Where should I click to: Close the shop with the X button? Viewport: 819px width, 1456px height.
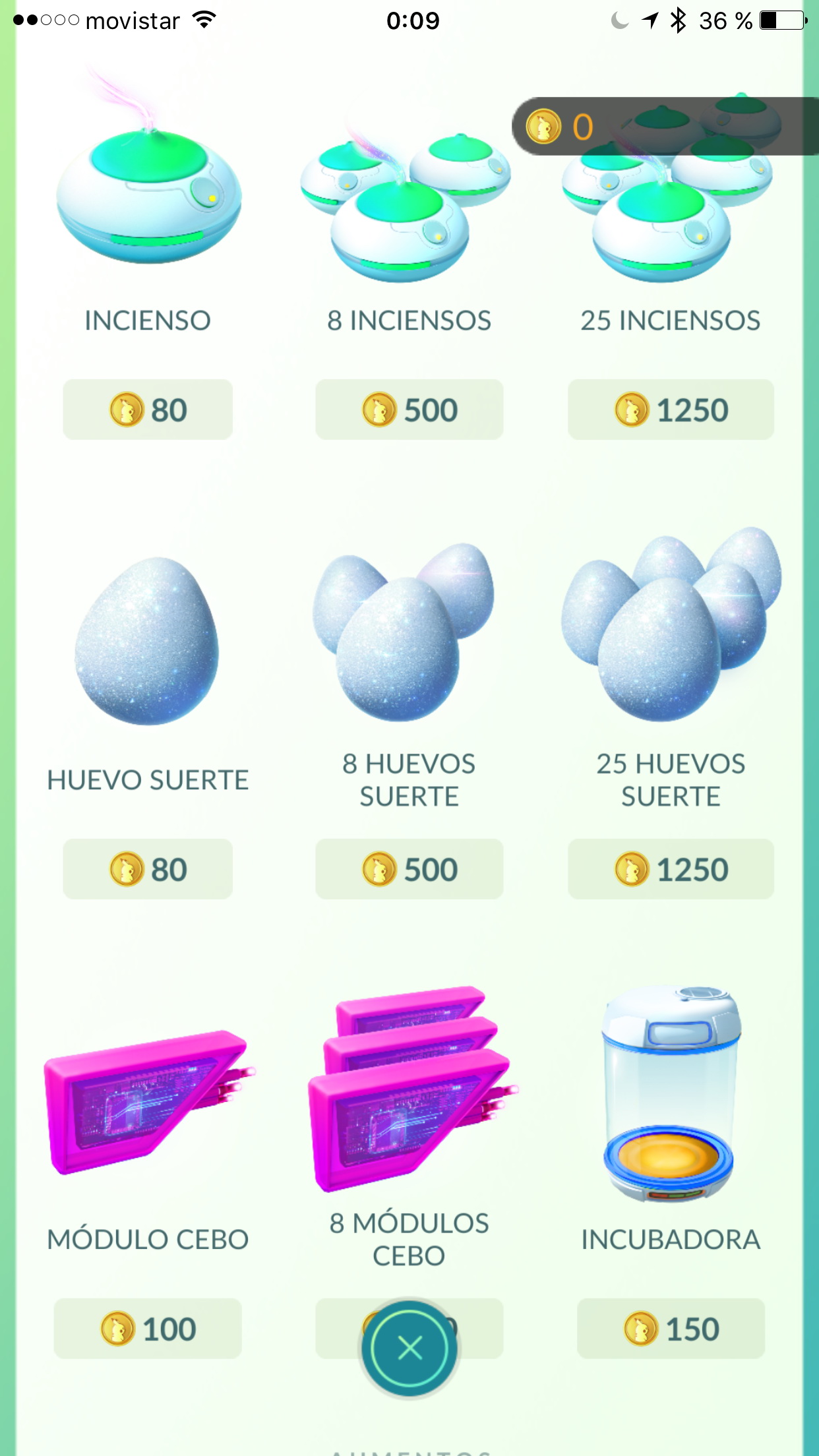point(409,1348)
